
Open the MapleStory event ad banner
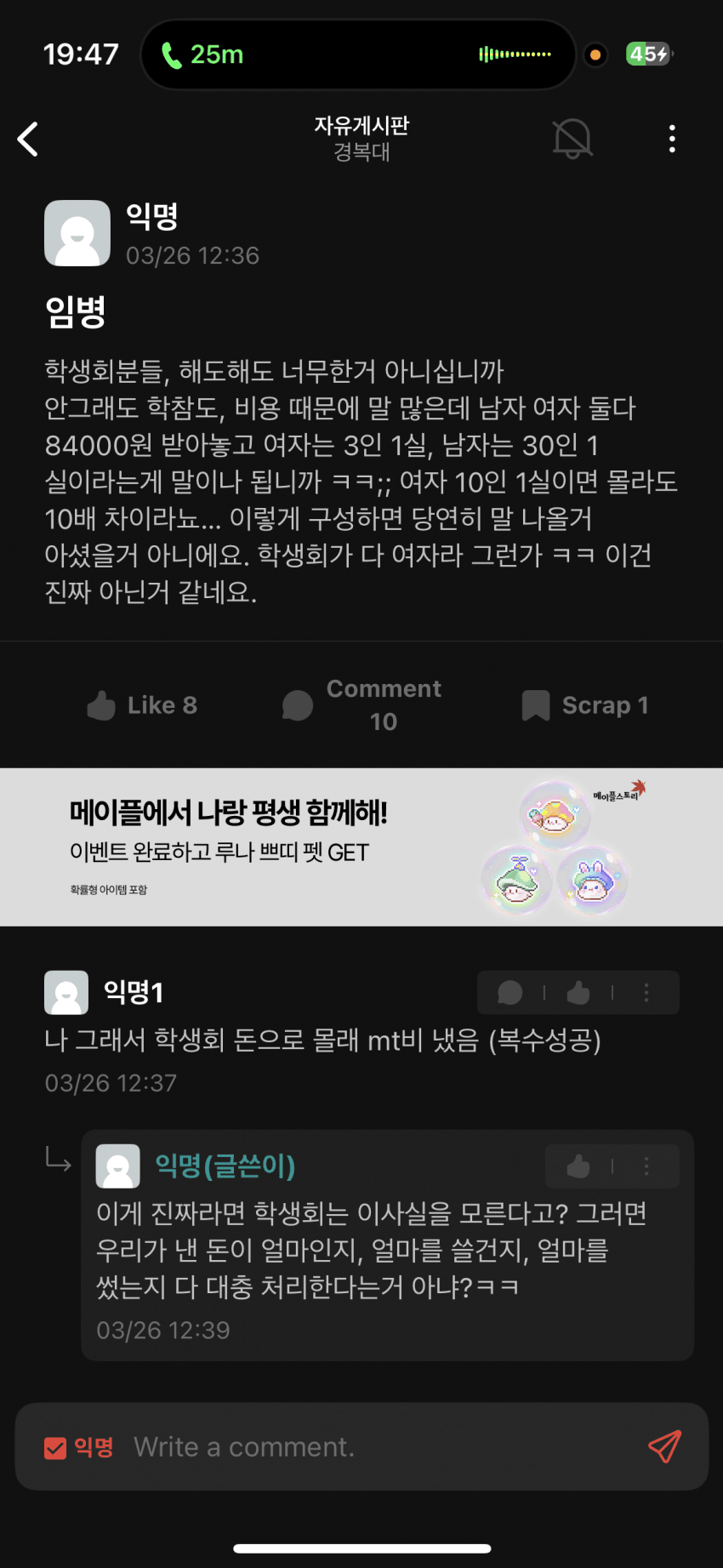[361, 847]
